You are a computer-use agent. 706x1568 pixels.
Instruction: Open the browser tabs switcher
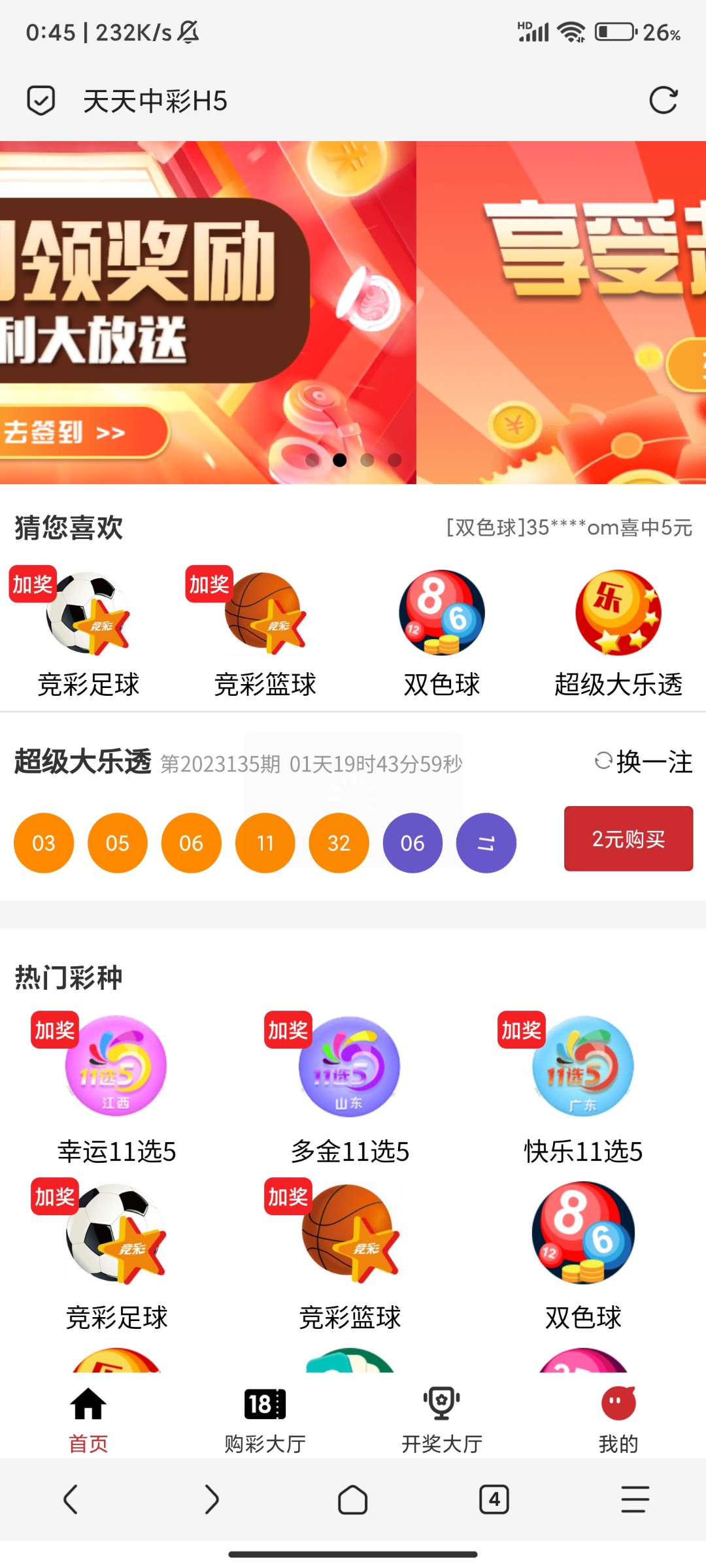point(494,1499)
